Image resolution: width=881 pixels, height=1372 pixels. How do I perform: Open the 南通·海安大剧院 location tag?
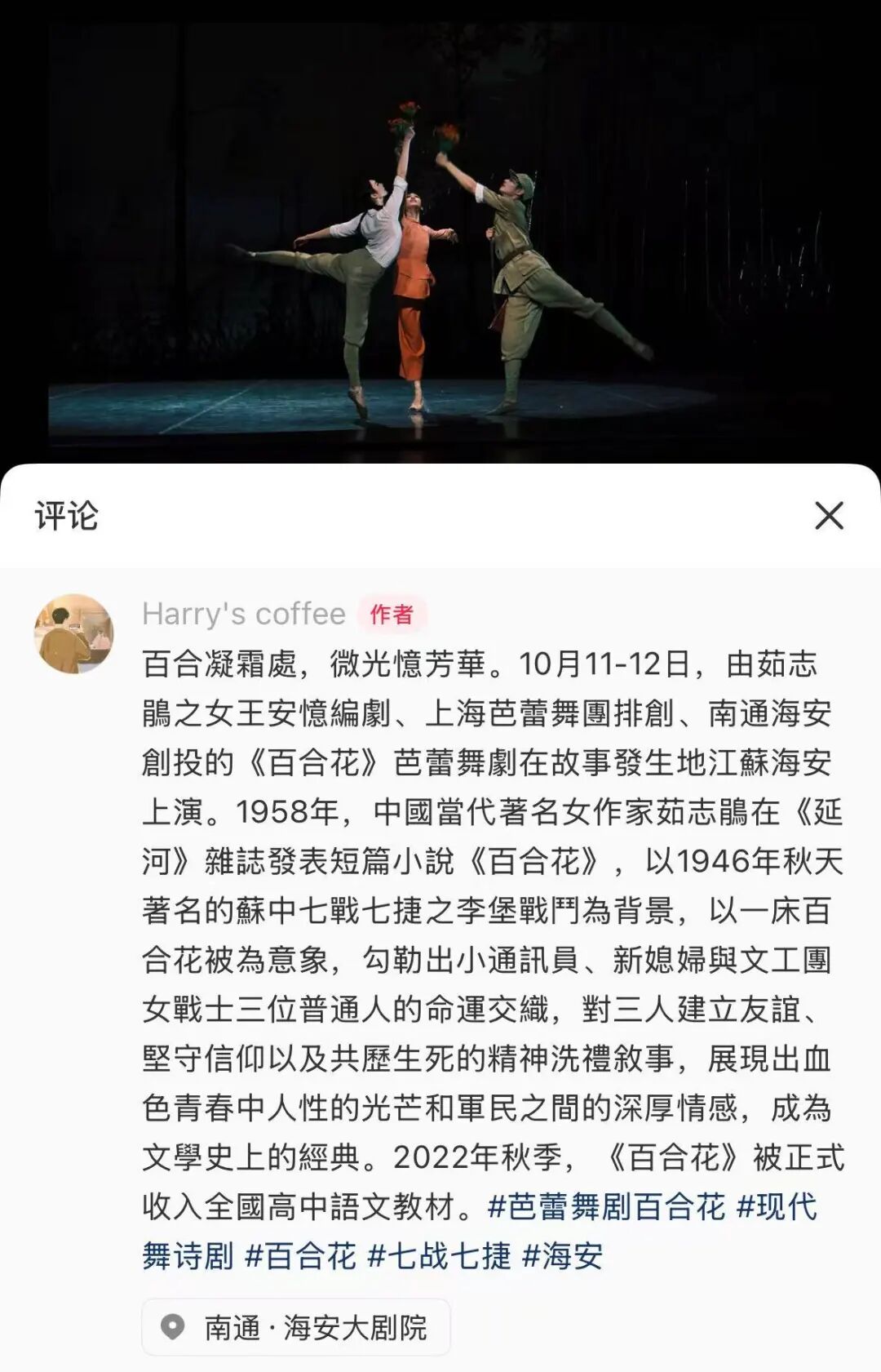(x=296, y=1328)
